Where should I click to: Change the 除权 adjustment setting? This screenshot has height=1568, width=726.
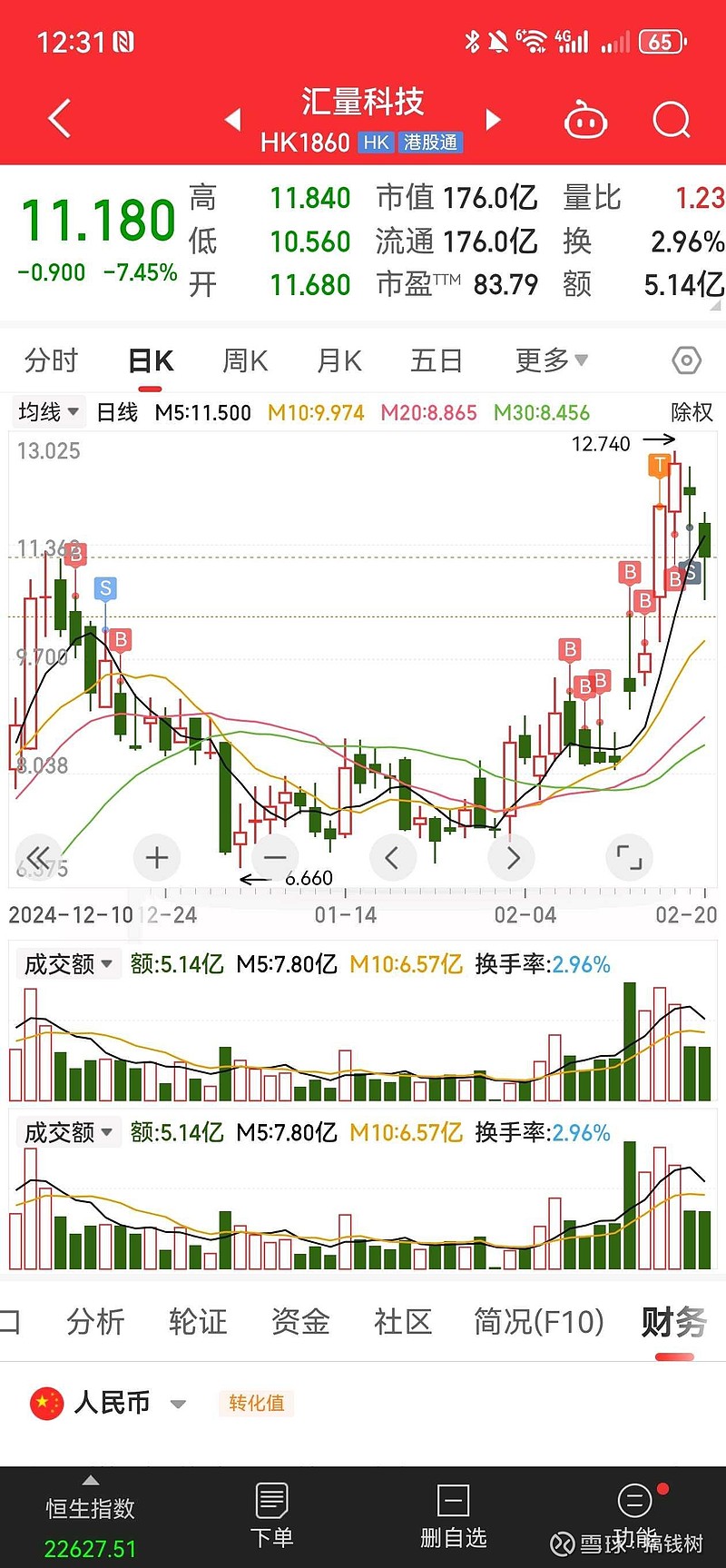coord(692,412)
